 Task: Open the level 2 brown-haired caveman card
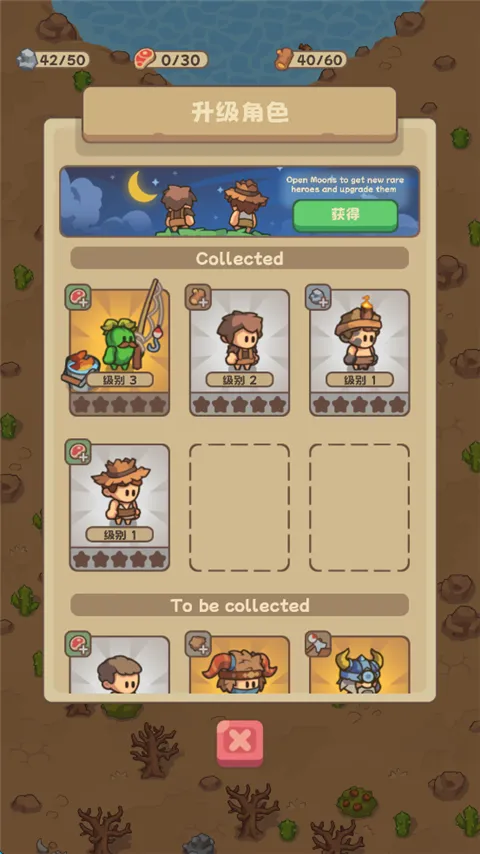pos(240,352)
